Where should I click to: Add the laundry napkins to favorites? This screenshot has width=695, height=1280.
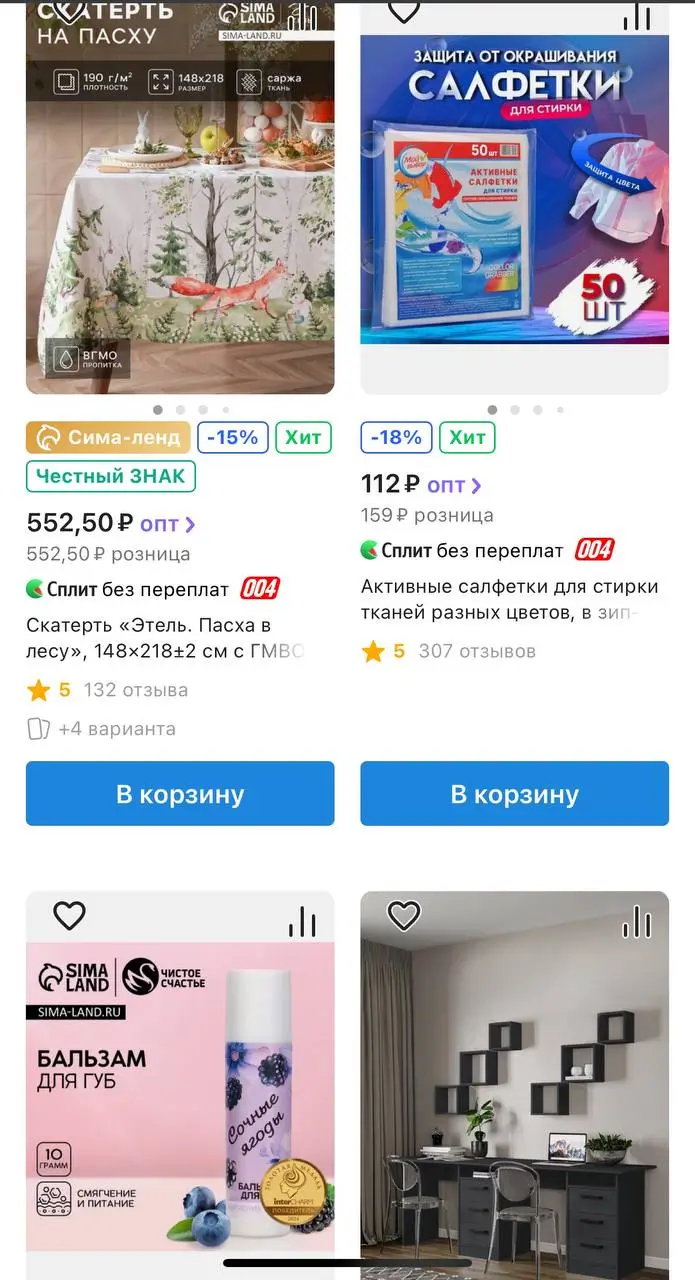click(403, 12)
